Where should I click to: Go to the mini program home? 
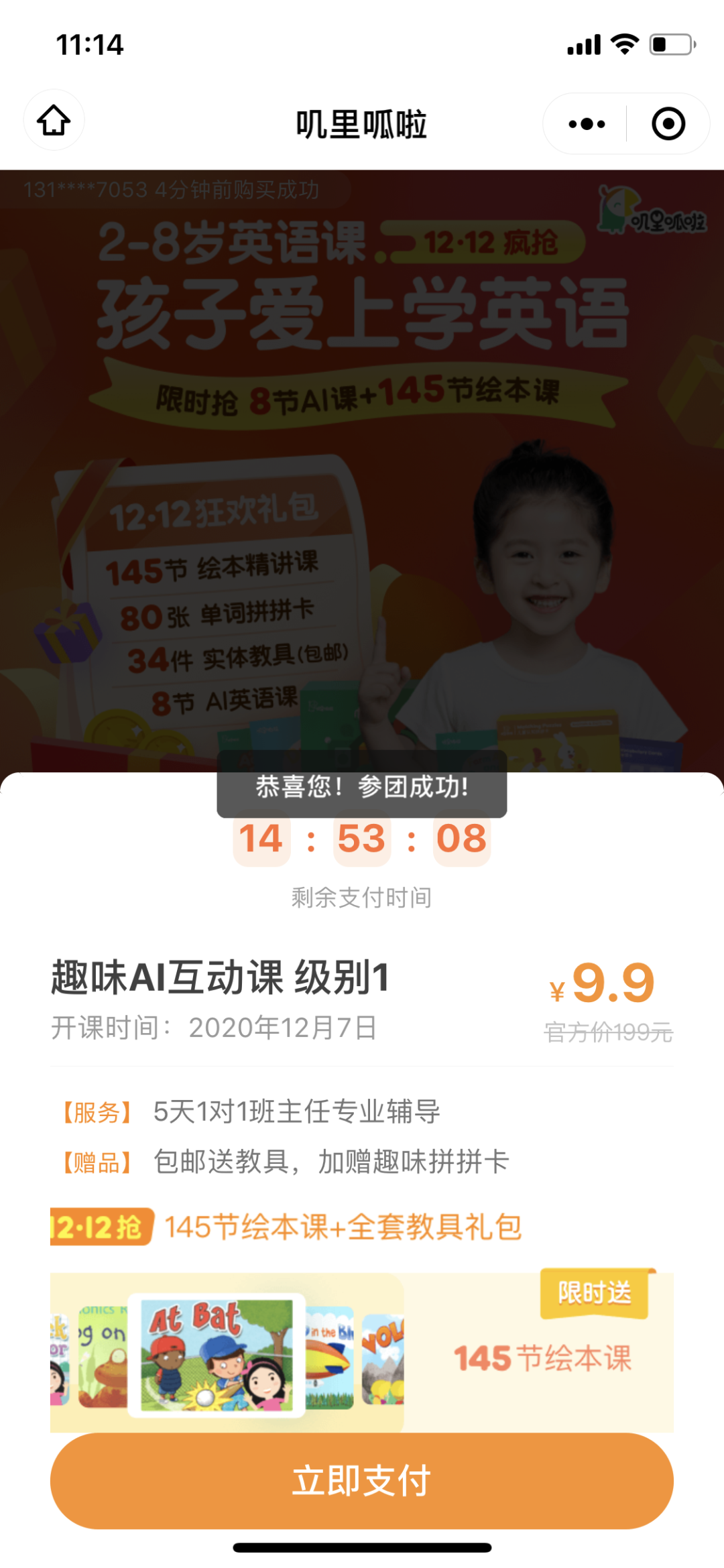click(54, 121)
